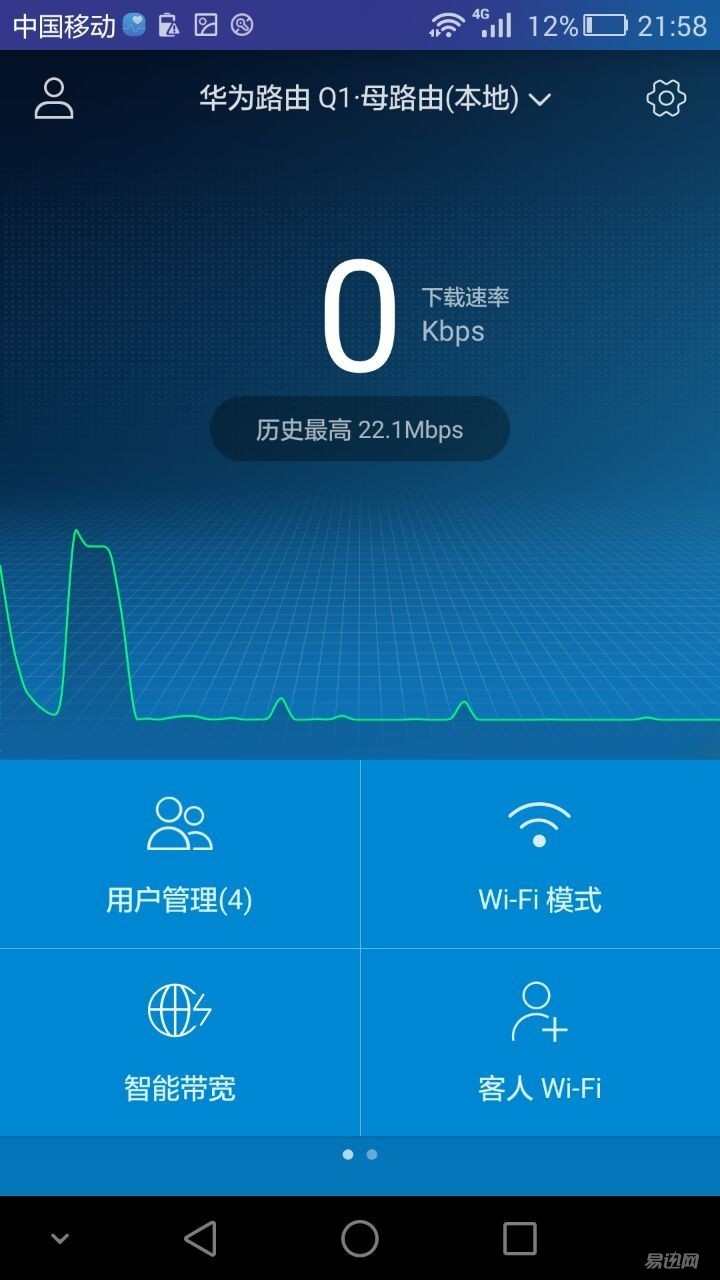The height and width of the screenshot is (1280, 720).
Task: Select the first page indicator dot
Action: 347,1154
